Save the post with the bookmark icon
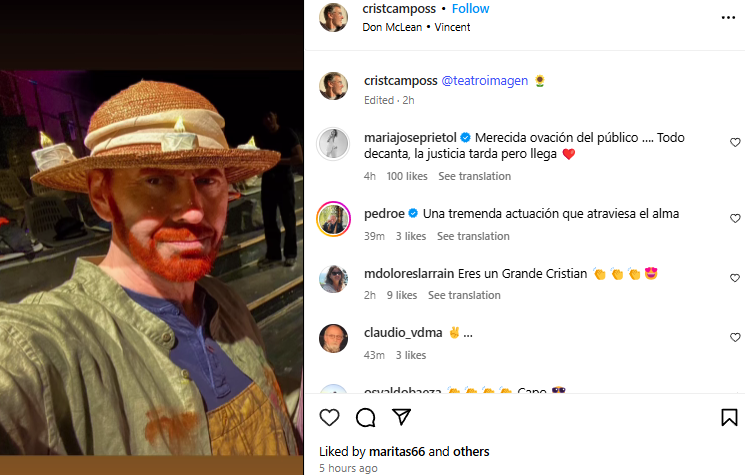This screenshot has height=475, width=745. (729, 417)
